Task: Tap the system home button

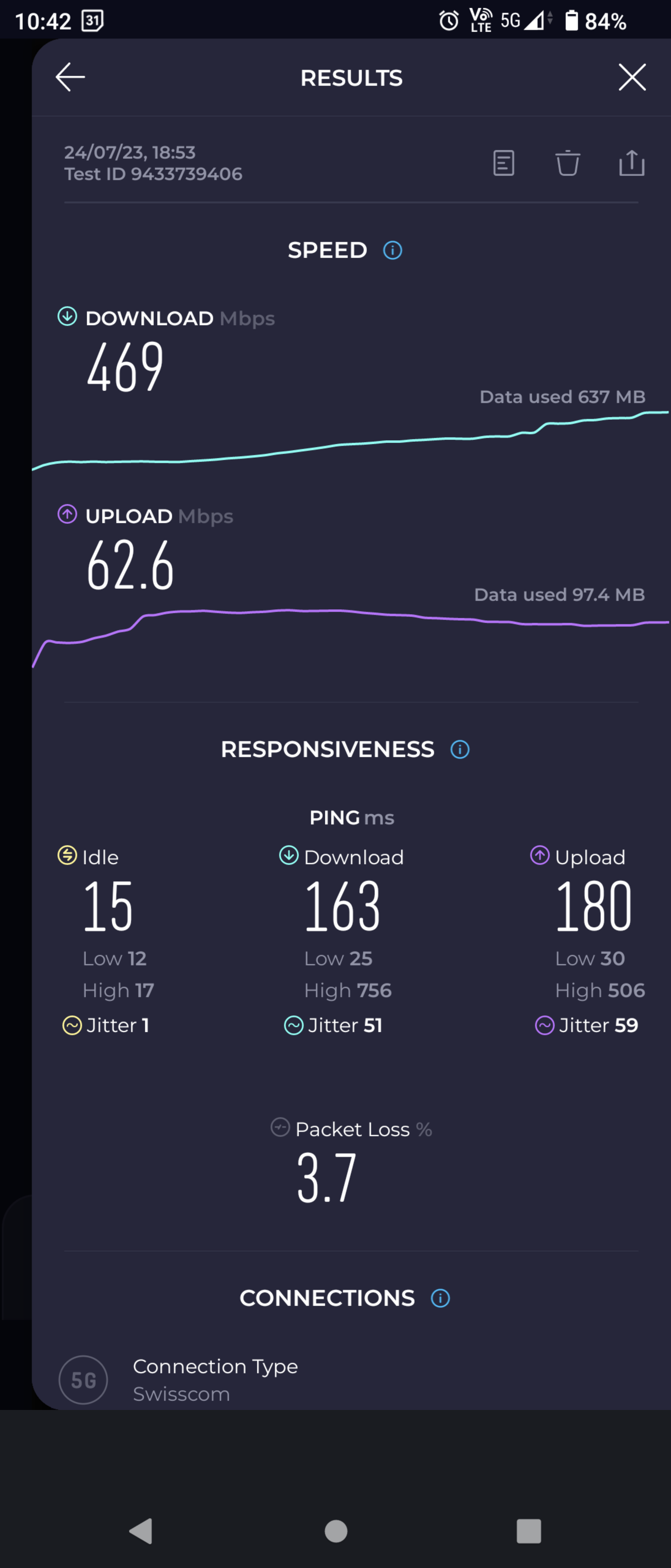Action: [336, 1532]
